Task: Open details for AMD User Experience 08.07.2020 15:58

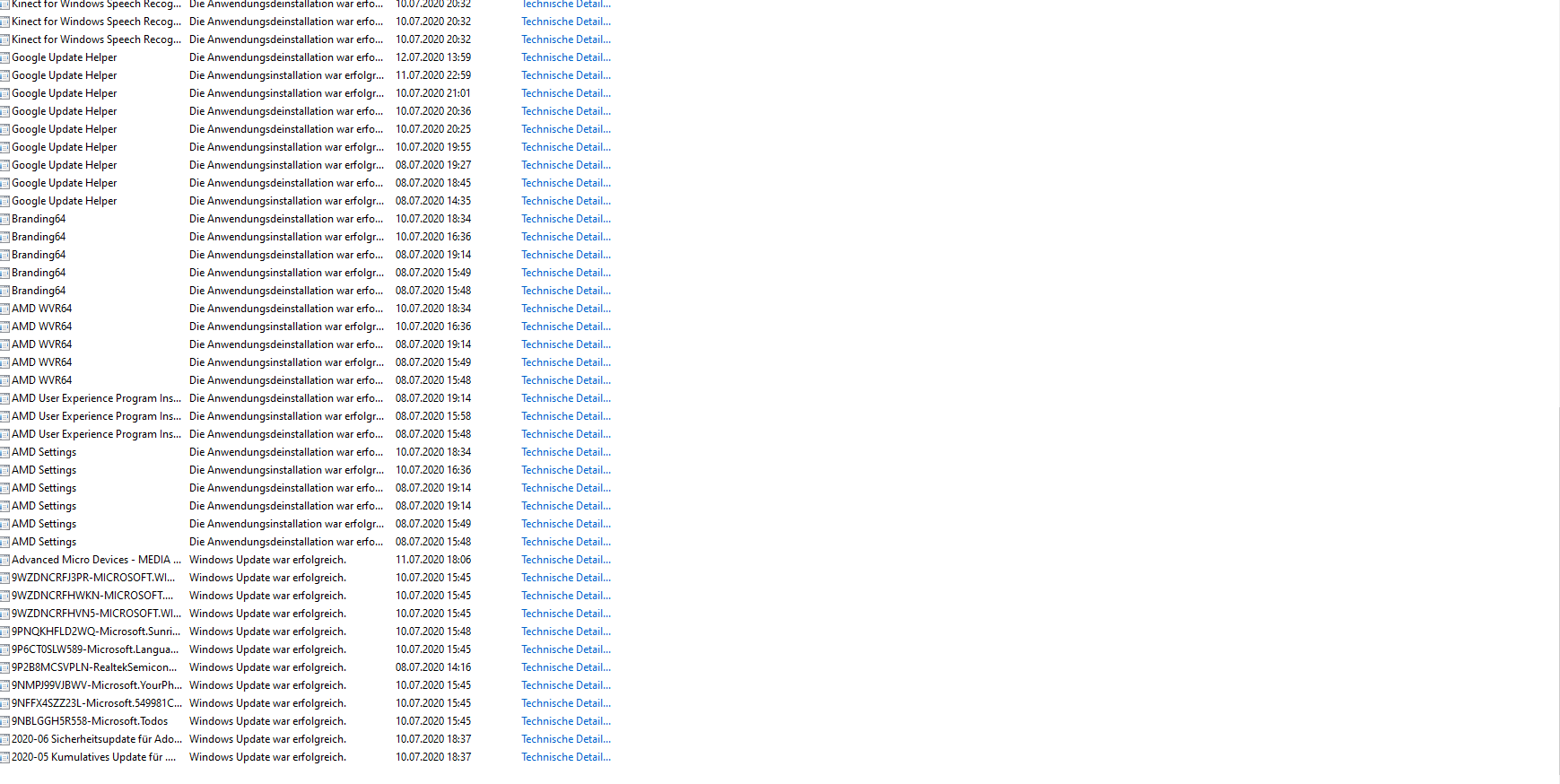Action: (x=566, y=416)
